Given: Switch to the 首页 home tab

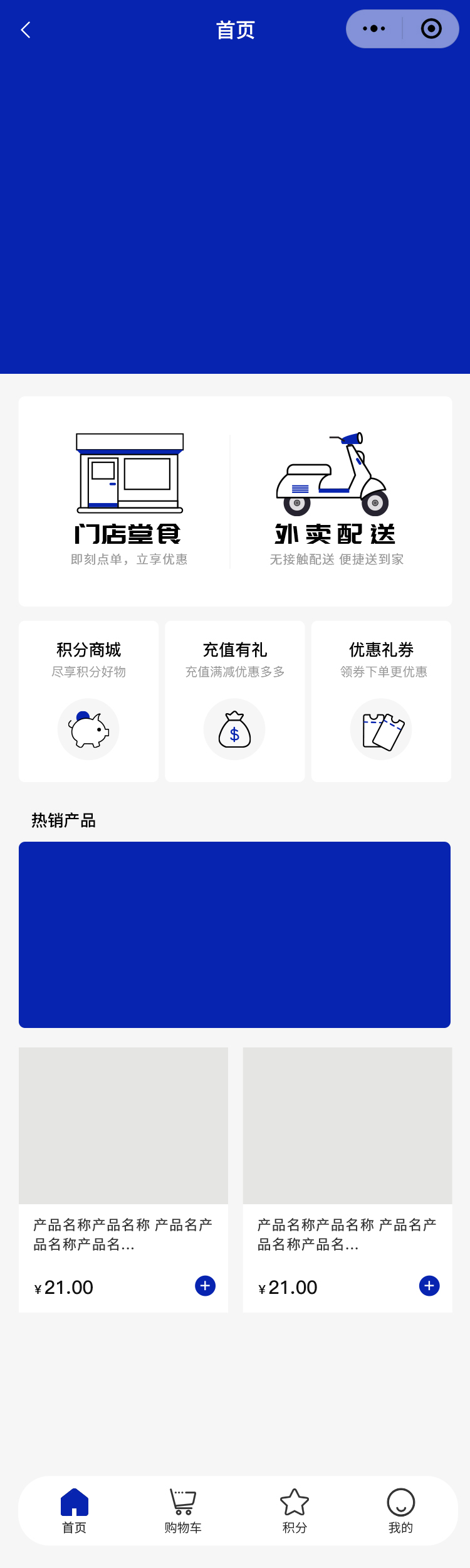Looking at the screenshot, I should tap(75, 1510).
